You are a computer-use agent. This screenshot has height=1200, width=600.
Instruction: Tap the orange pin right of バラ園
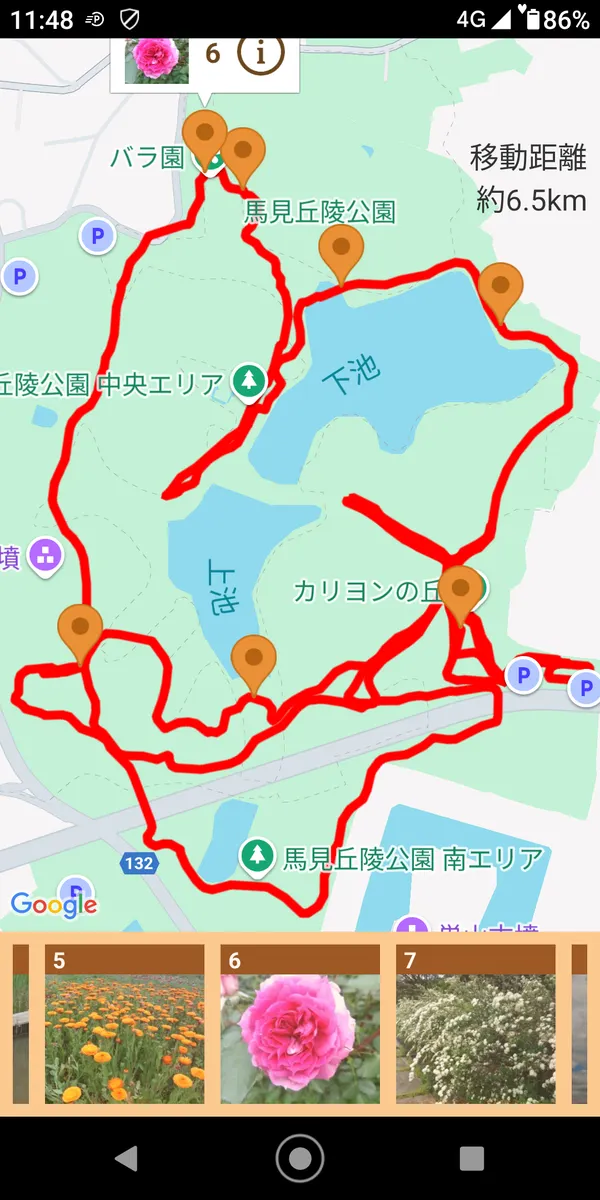click(243, 153)
